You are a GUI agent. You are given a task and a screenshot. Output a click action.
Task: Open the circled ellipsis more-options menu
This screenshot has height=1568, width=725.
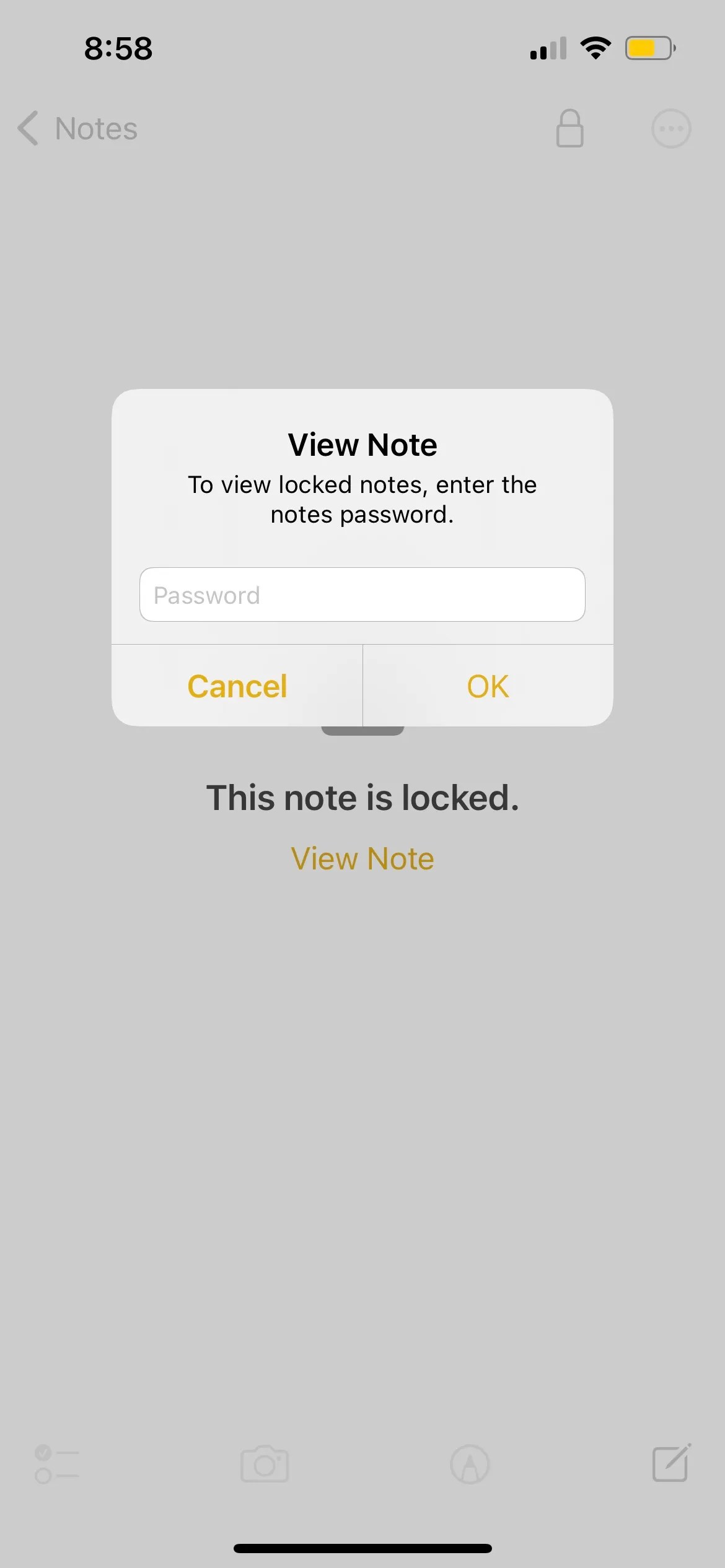point(671,128)
